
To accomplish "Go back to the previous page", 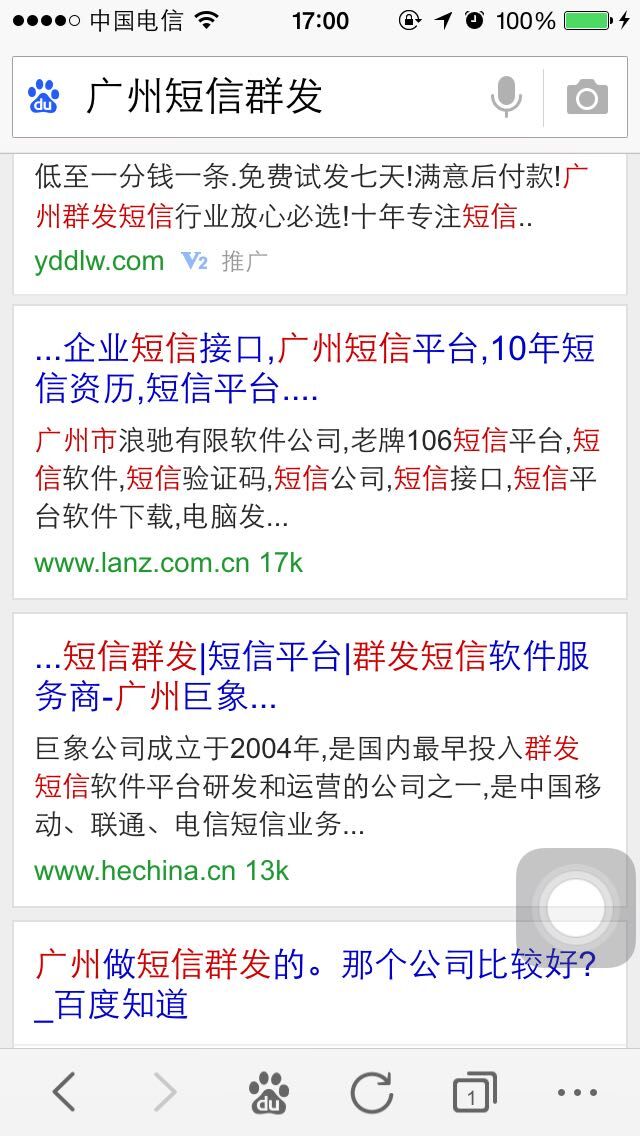I will click(x=64, y=1091).
